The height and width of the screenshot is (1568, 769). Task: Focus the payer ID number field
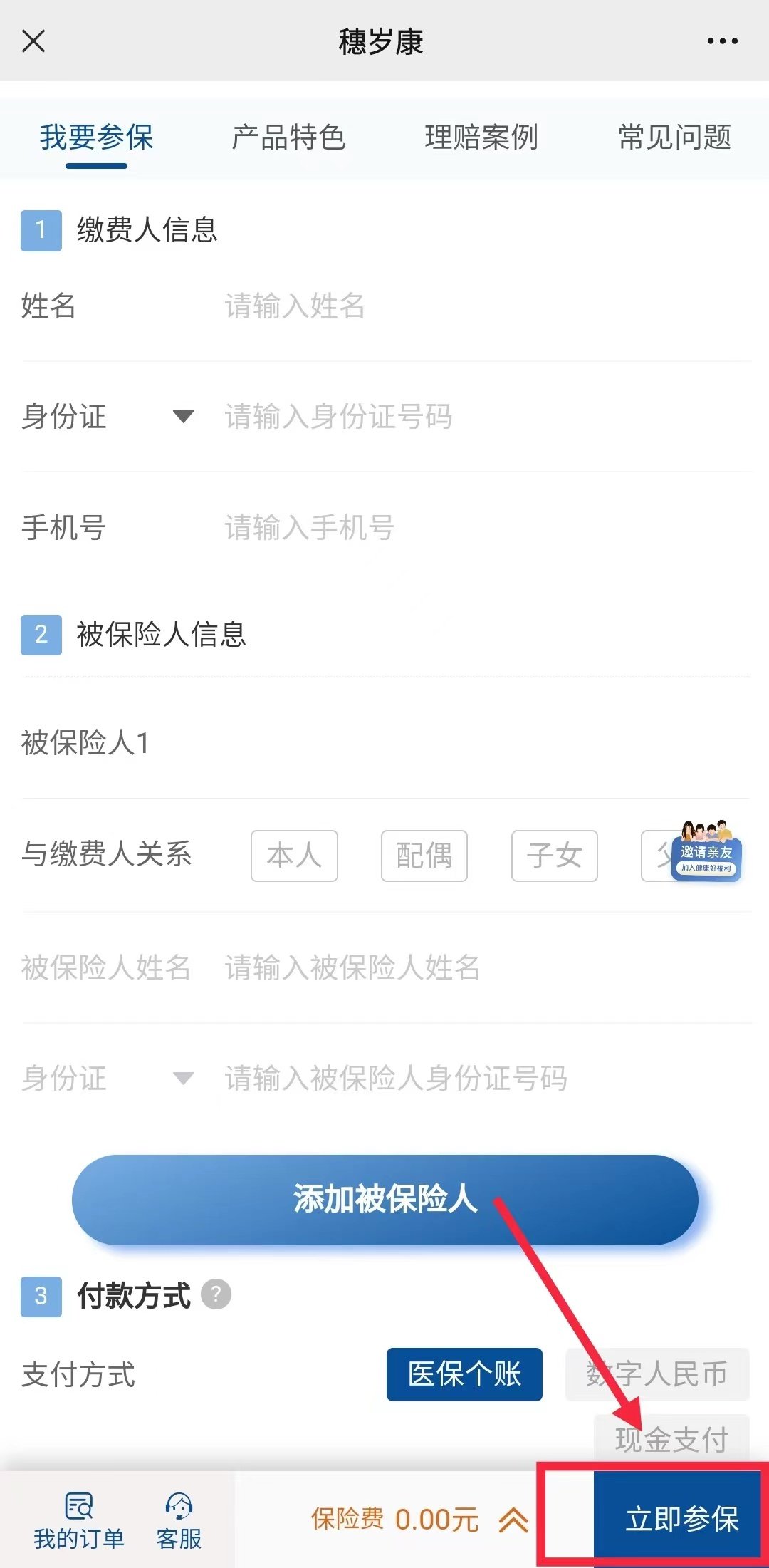(x=484, y=417)
